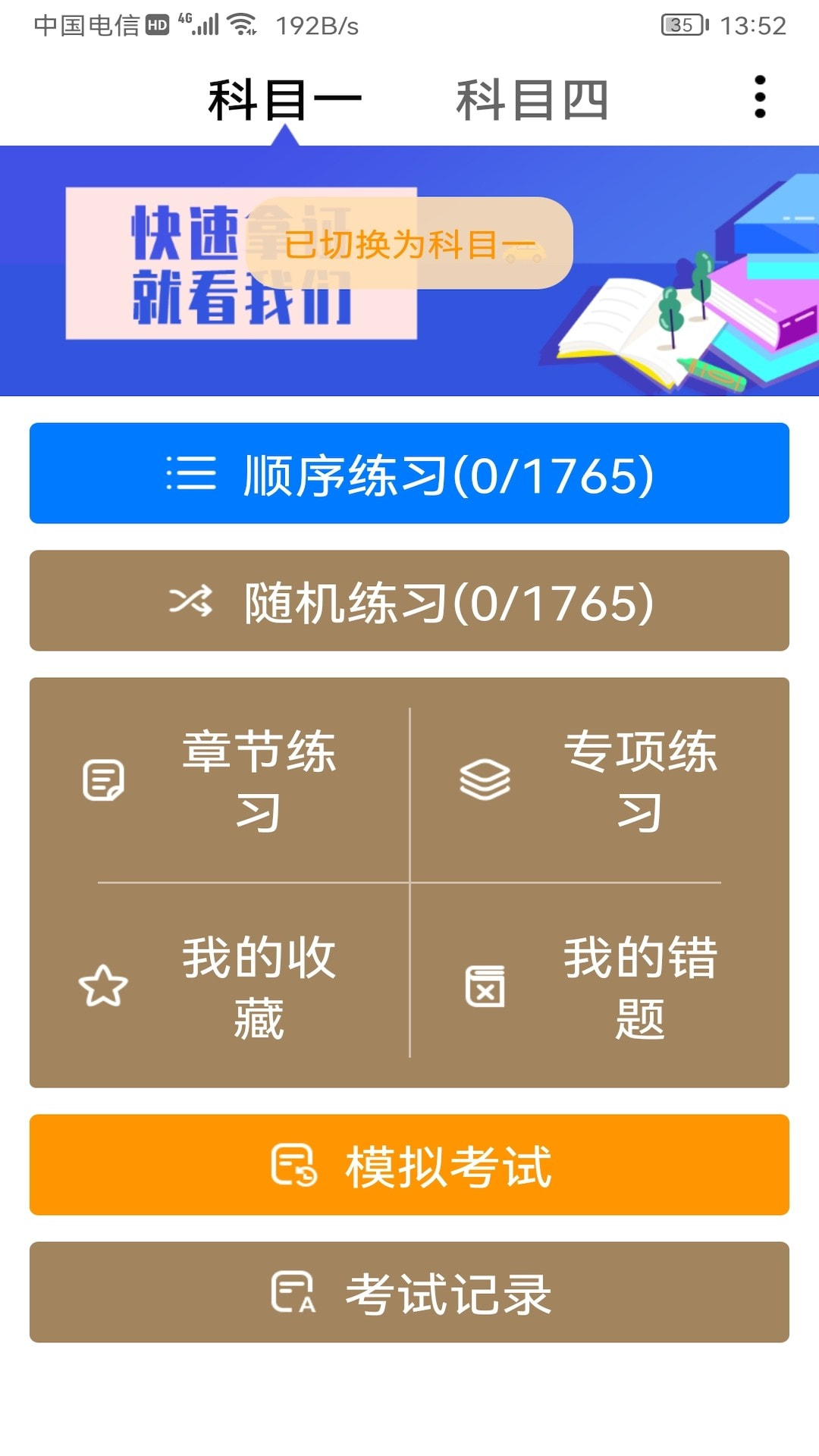
Task: Open 随机练习 practice mode
Action: pyautogui.click(x=409, y=601)
